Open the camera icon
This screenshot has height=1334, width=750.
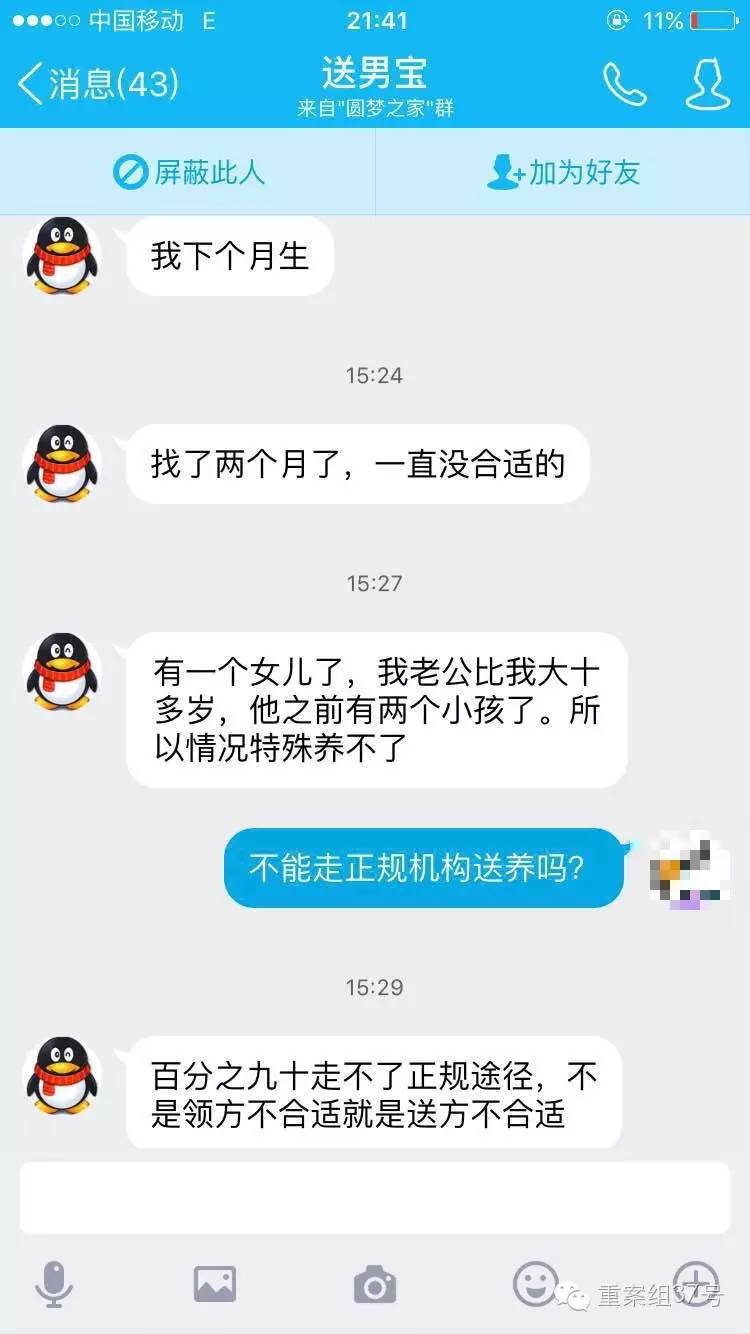(375, 1284)
